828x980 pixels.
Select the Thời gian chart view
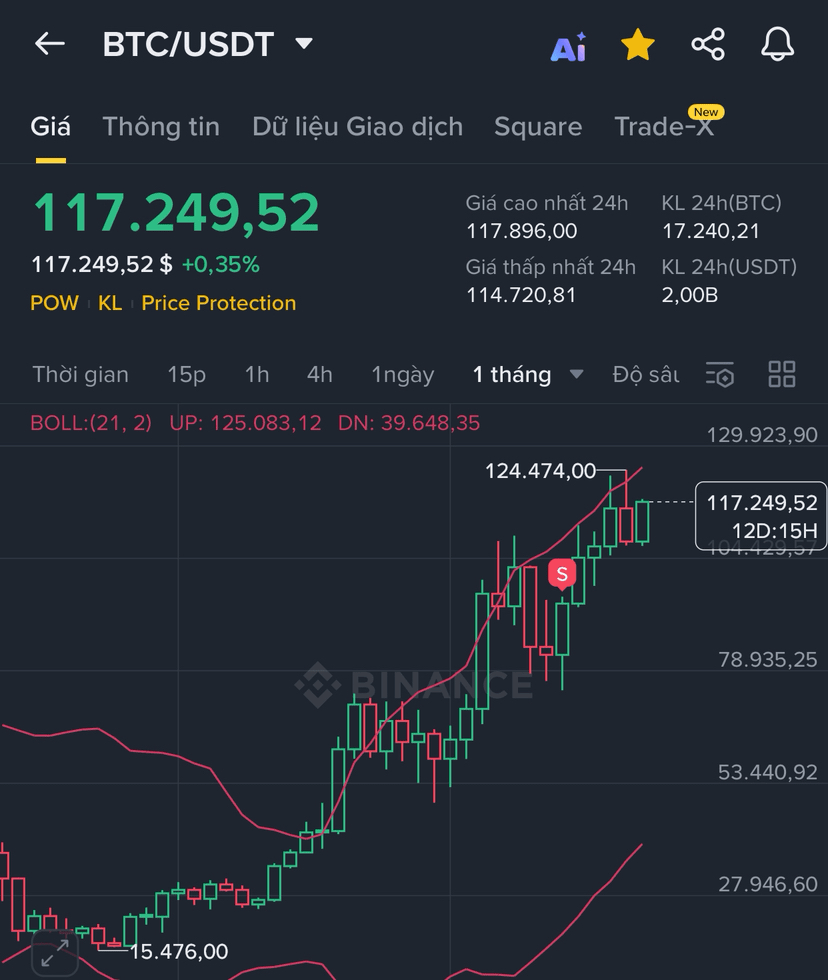(x=80, y=375)
